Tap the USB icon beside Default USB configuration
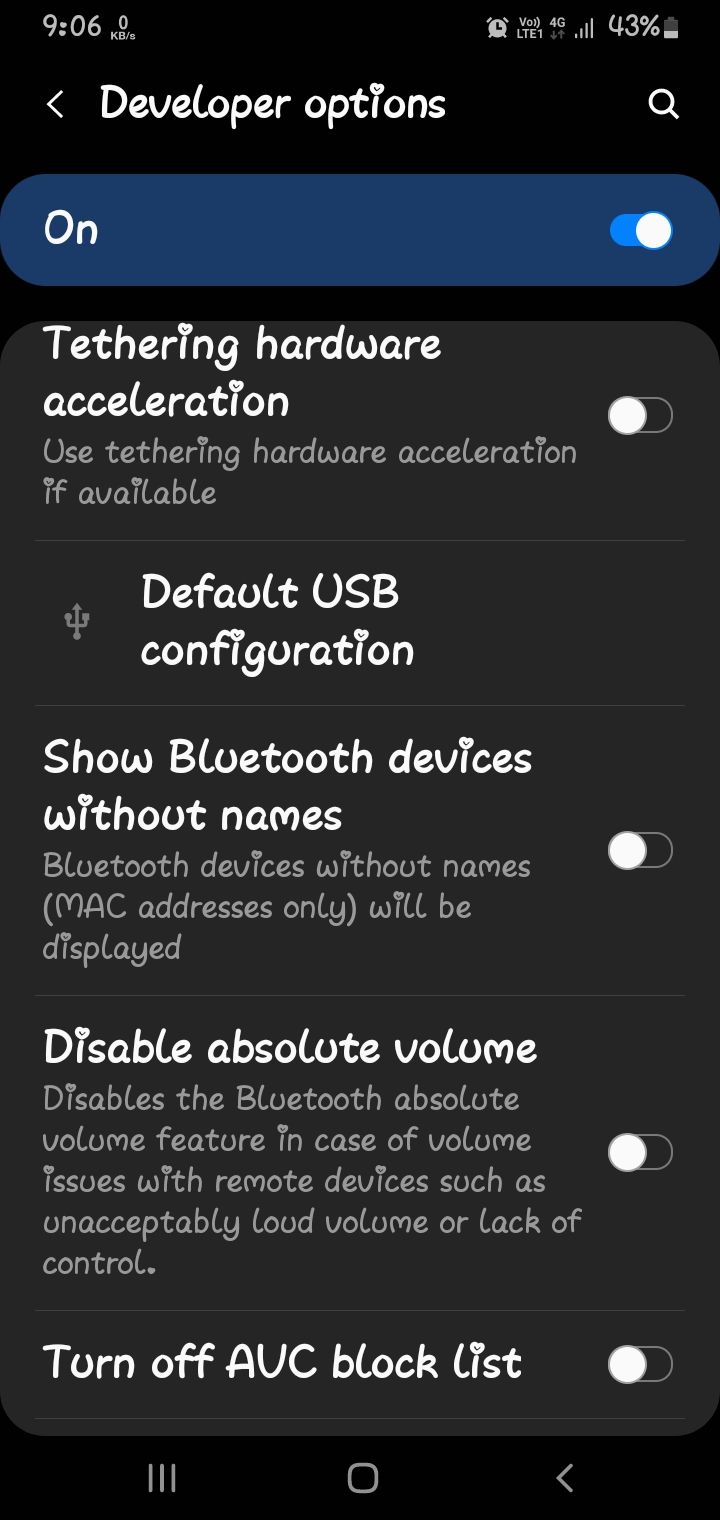720x1520 pixels. coord(77,620)
